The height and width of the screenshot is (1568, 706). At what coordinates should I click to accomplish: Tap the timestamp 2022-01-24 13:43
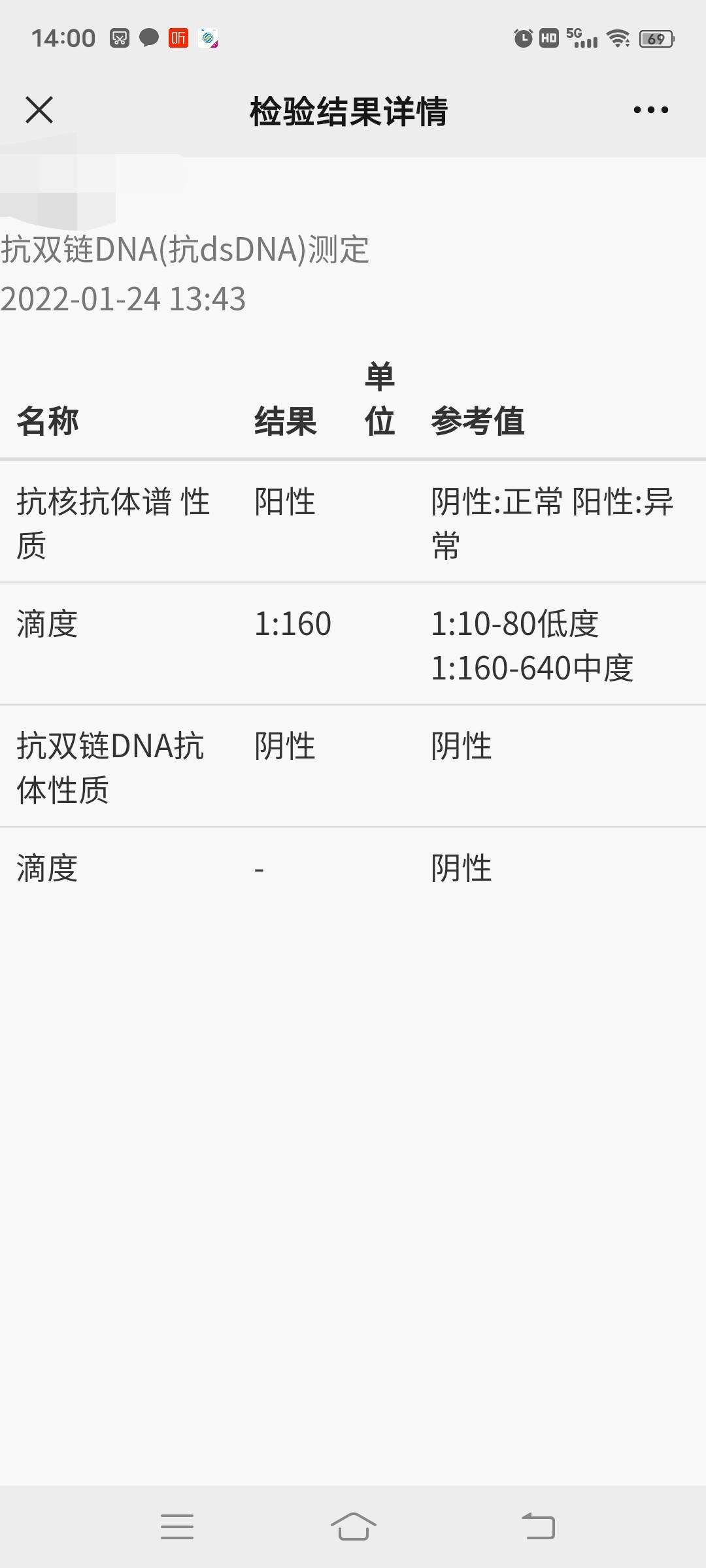(x=122, y=299)
